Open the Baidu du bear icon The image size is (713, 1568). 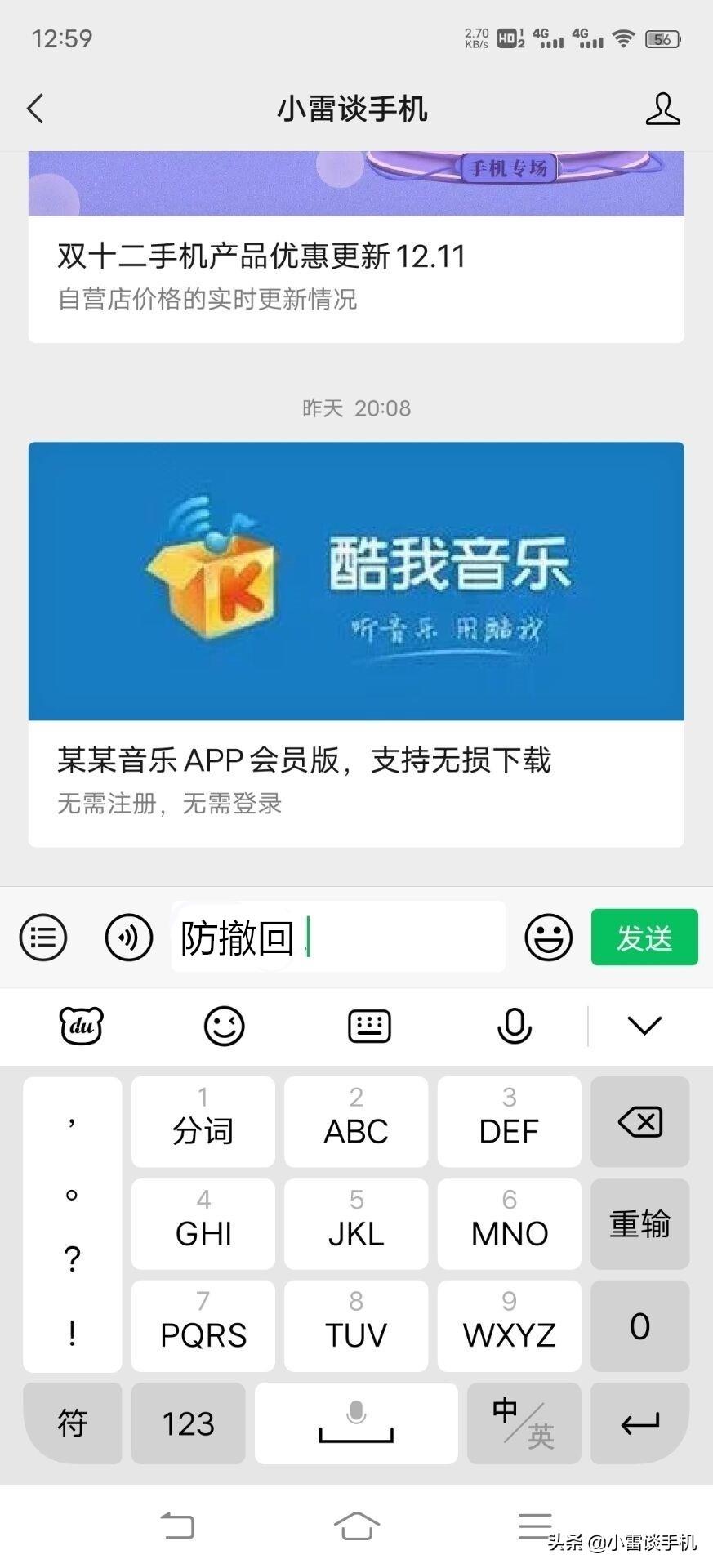click(x=82, y=1025)
